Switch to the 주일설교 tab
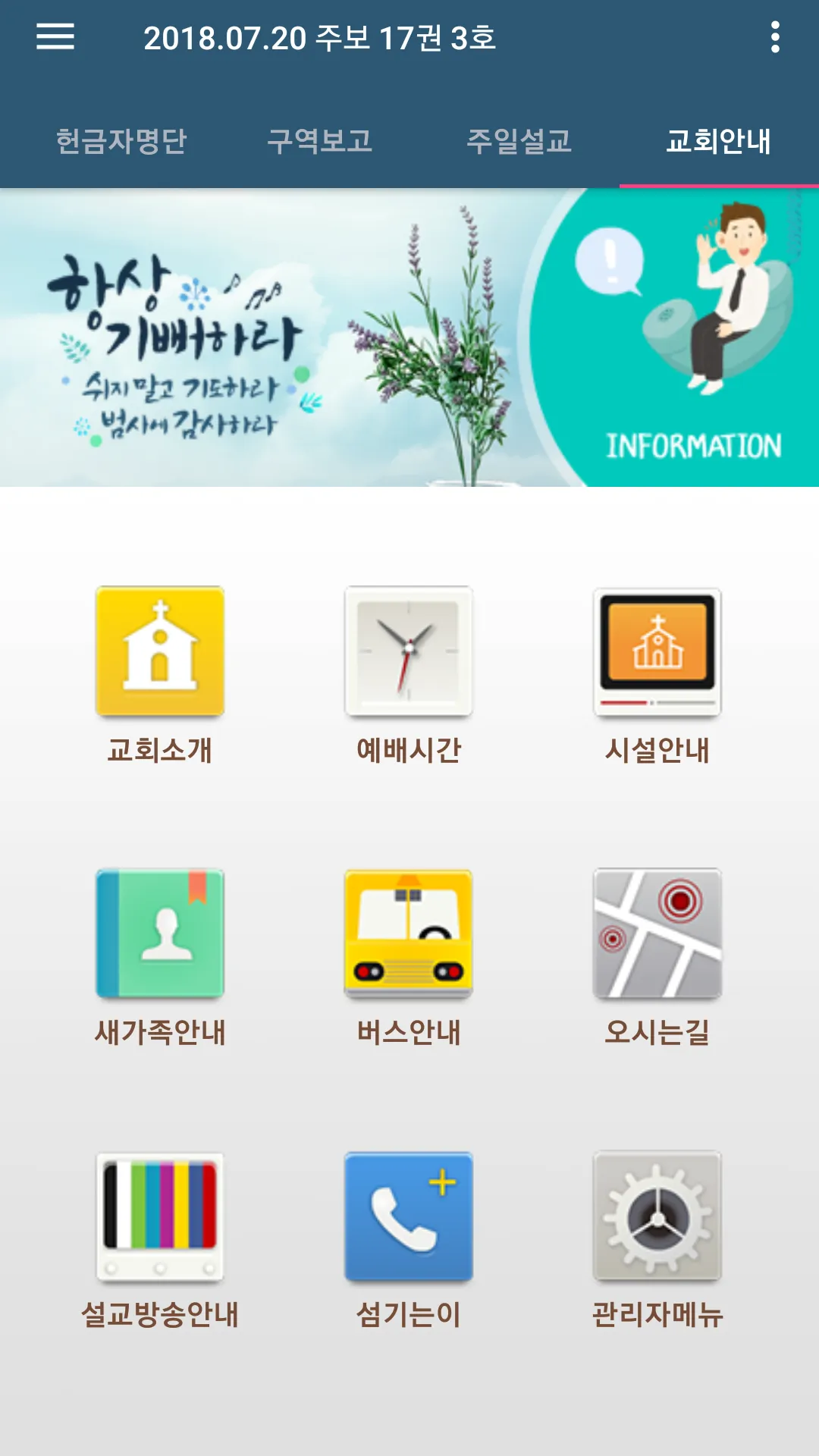Image resolution: width=819 pixels, height=1456 pixels. click(519, 141)
